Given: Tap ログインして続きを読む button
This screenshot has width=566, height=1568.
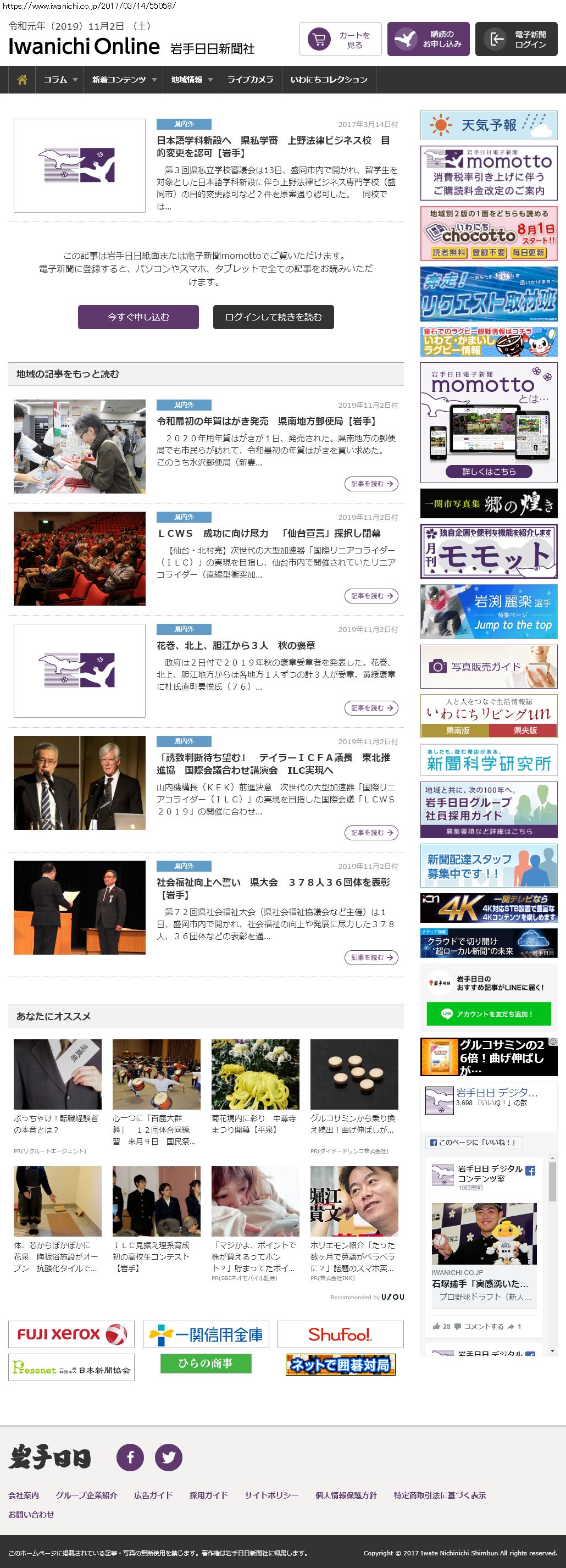Looking at the screenshot, I should tap(273, 317).
